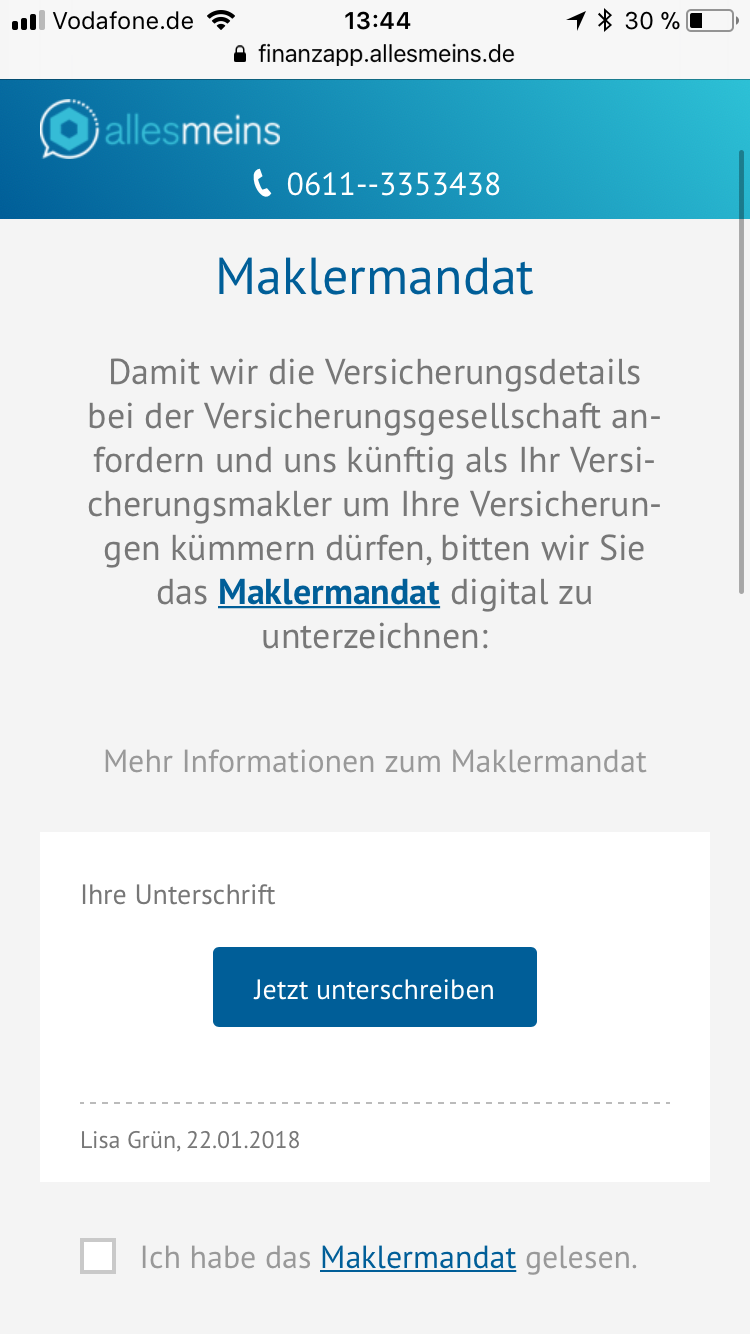This screenshot has width=750, height=1334.
Task: Call the phone number 0611--3353438
Action: 377,185
